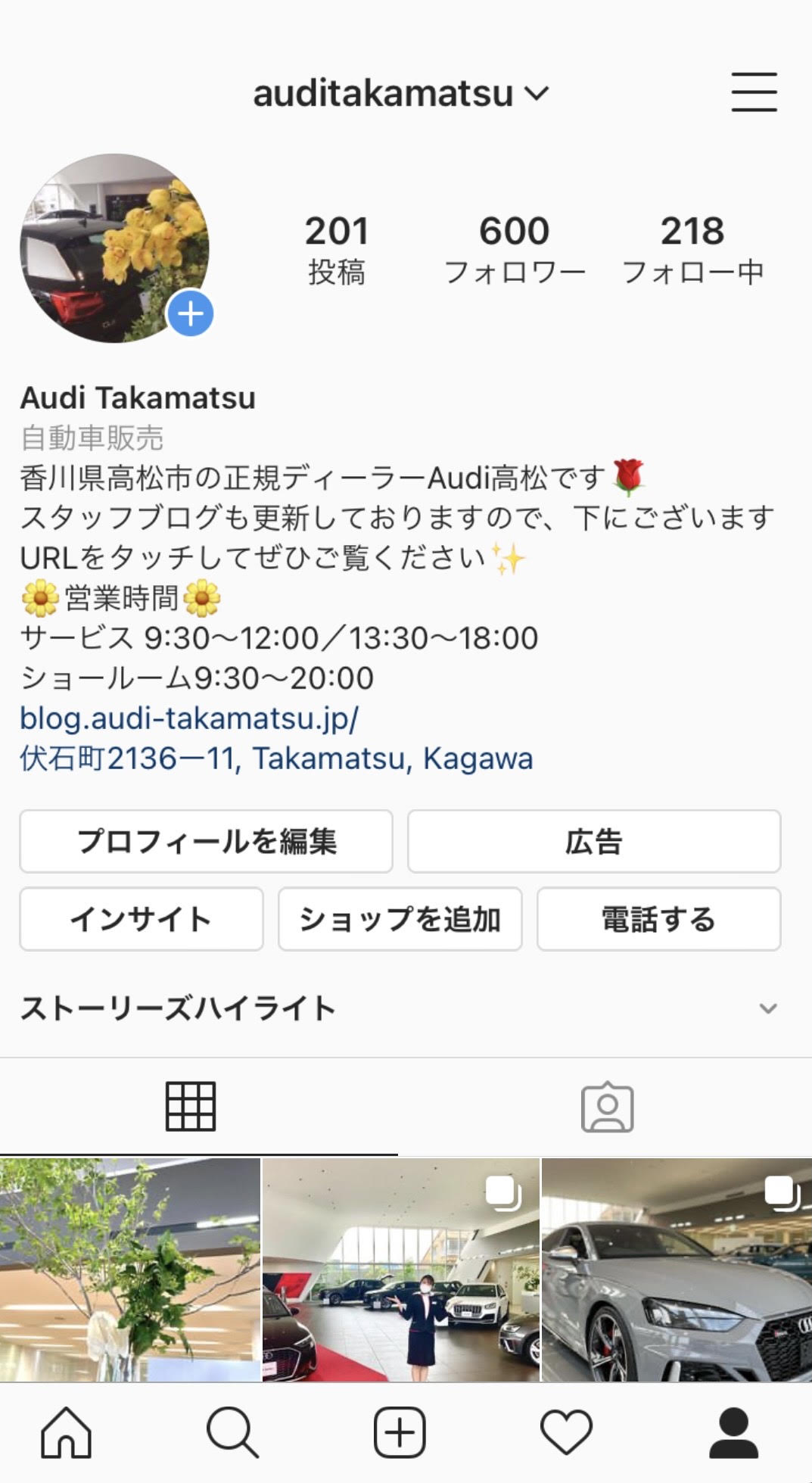Tap the 電話する button
Image resolution: width=812 pixels, height=1483 pixels.
[x=659, y=919]
